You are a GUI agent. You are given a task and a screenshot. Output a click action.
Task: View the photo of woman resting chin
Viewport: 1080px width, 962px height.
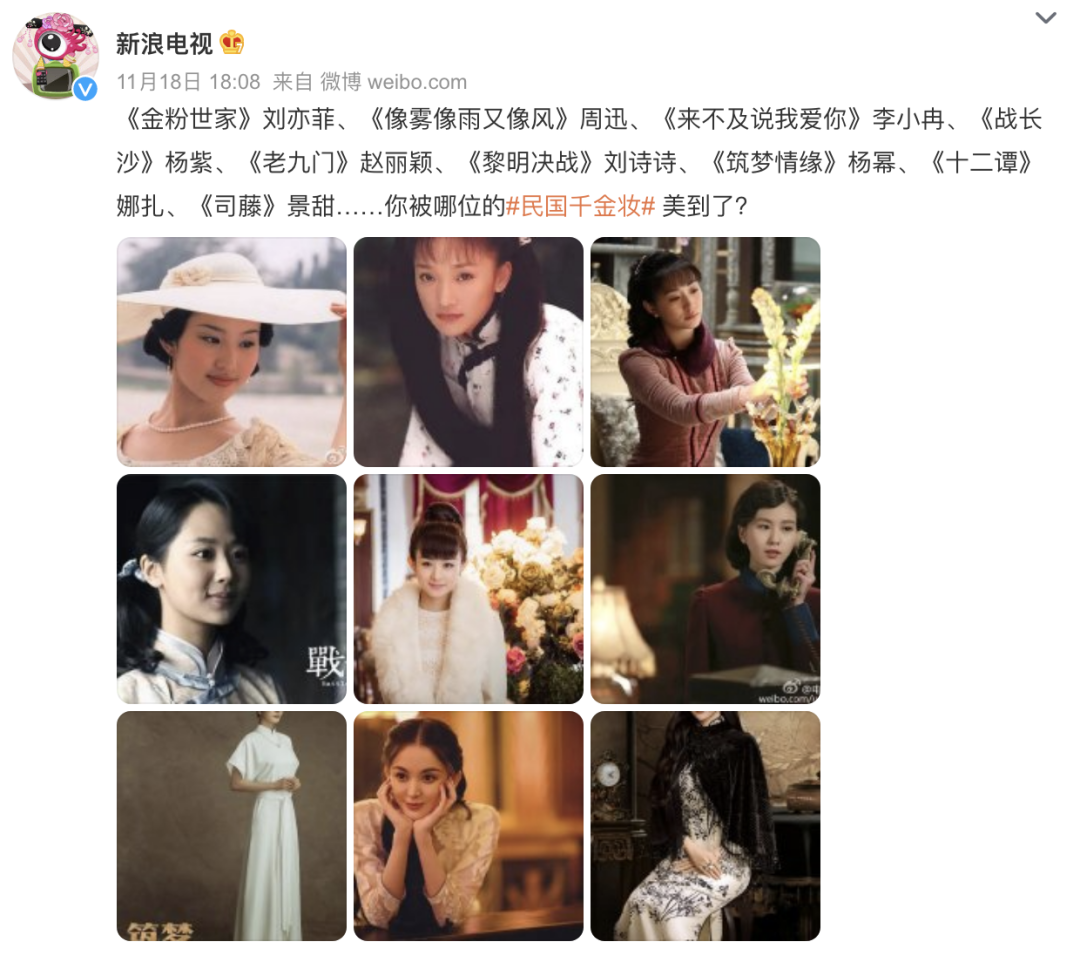click(x=468, y=825)
